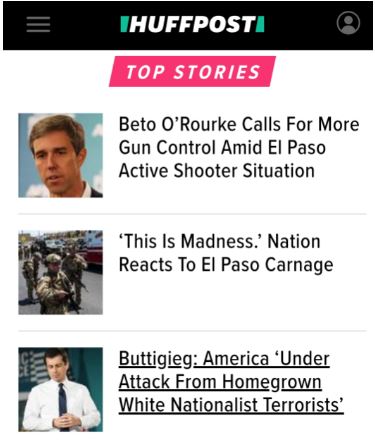The width and height of the screenshot is (375, 441).
Task: Open the Buttigieg white nationalist terrorists headline
Action: click(231, 382)
